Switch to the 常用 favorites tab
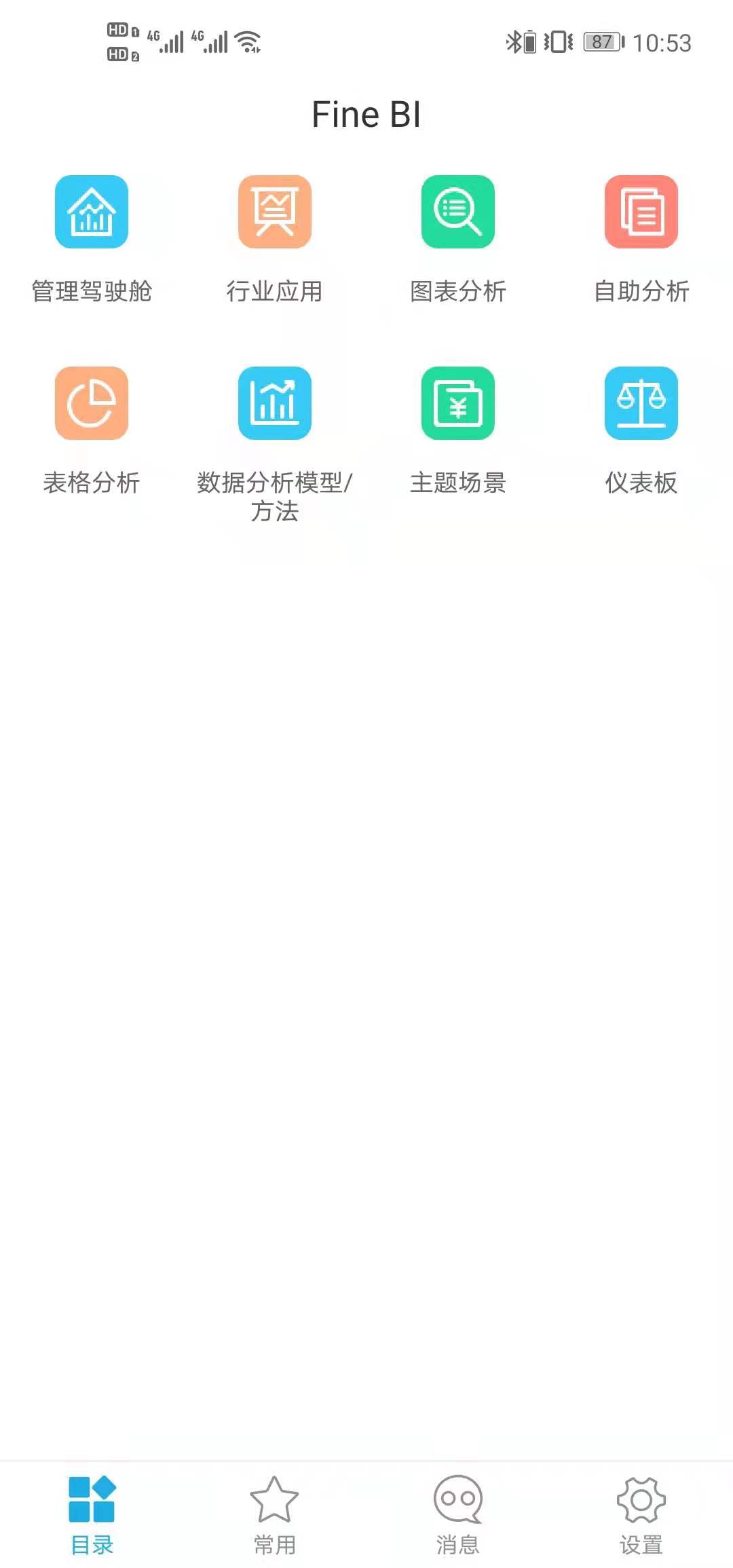The height and width of the screenshot is (1568, 733). (275, 1515)
